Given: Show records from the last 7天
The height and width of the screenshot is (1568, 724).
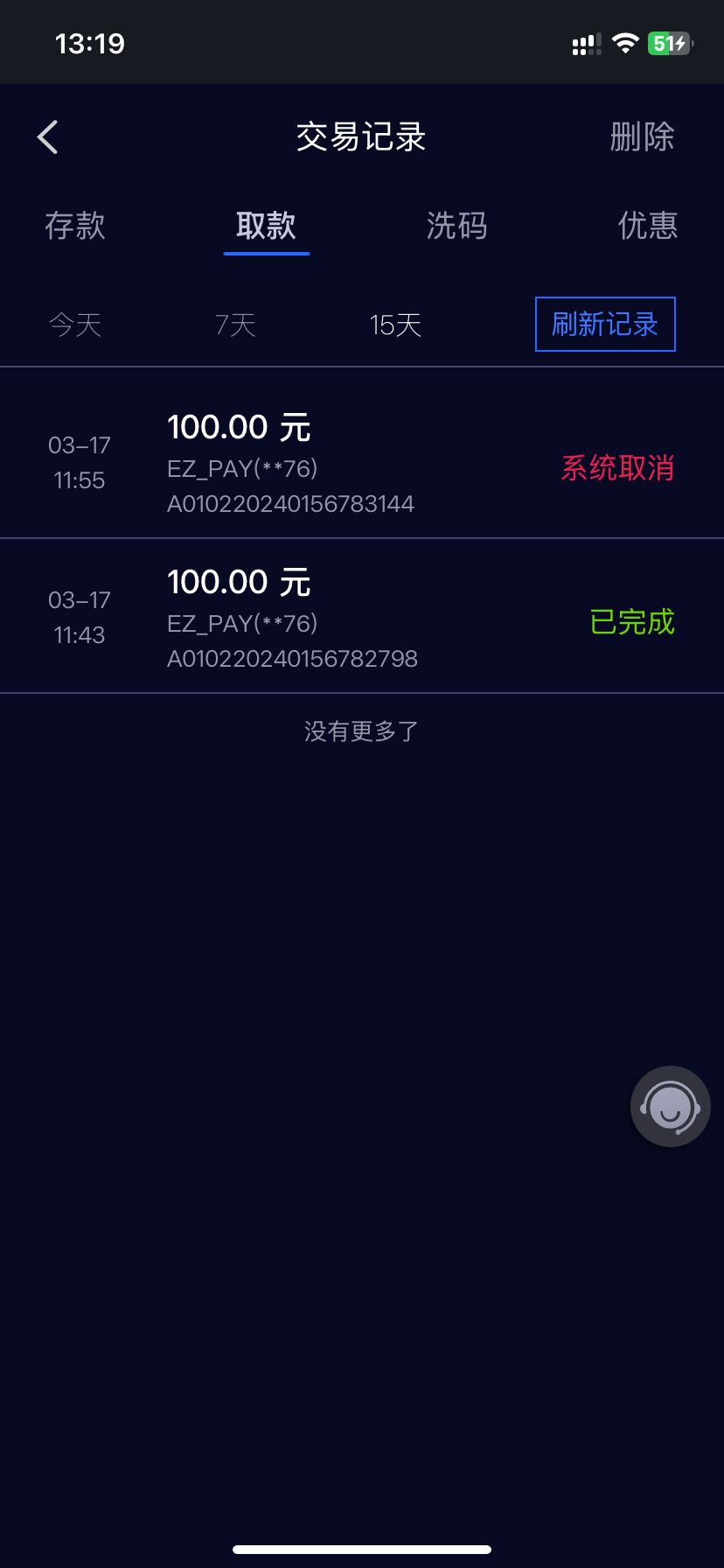Looking at the screenshot, I should [235, 325].
